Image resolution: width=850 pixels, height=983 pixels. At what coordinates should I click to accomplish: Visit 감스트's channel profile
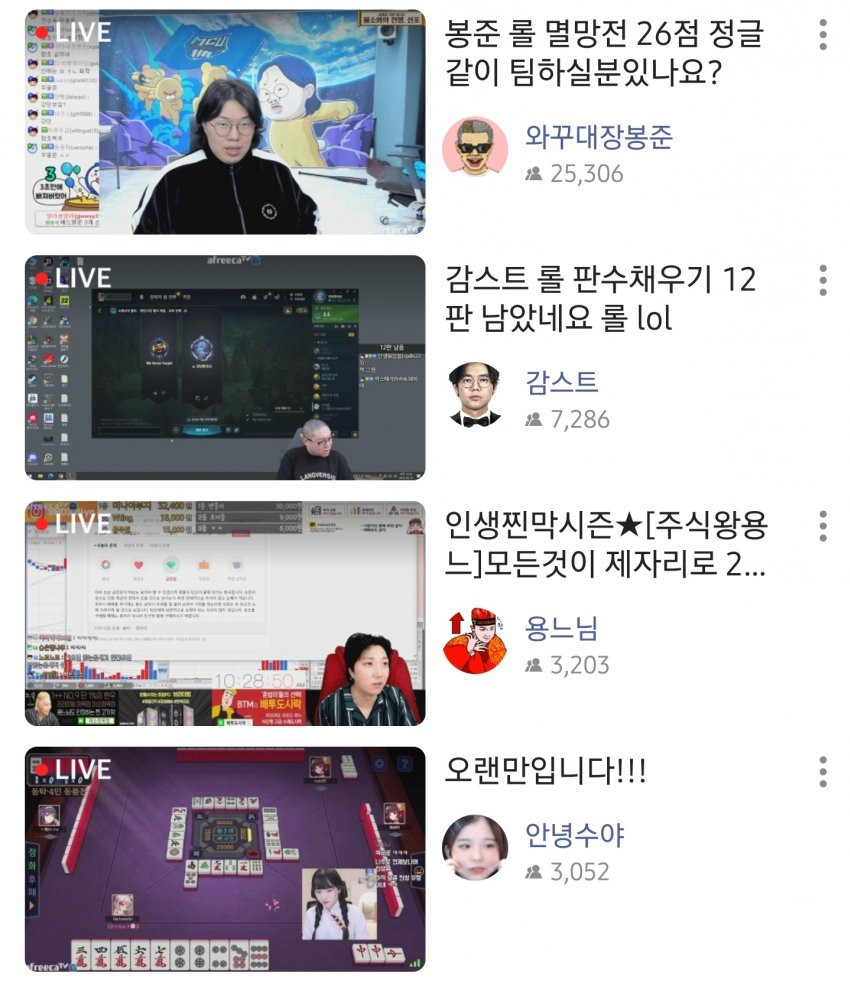(476, 395)
